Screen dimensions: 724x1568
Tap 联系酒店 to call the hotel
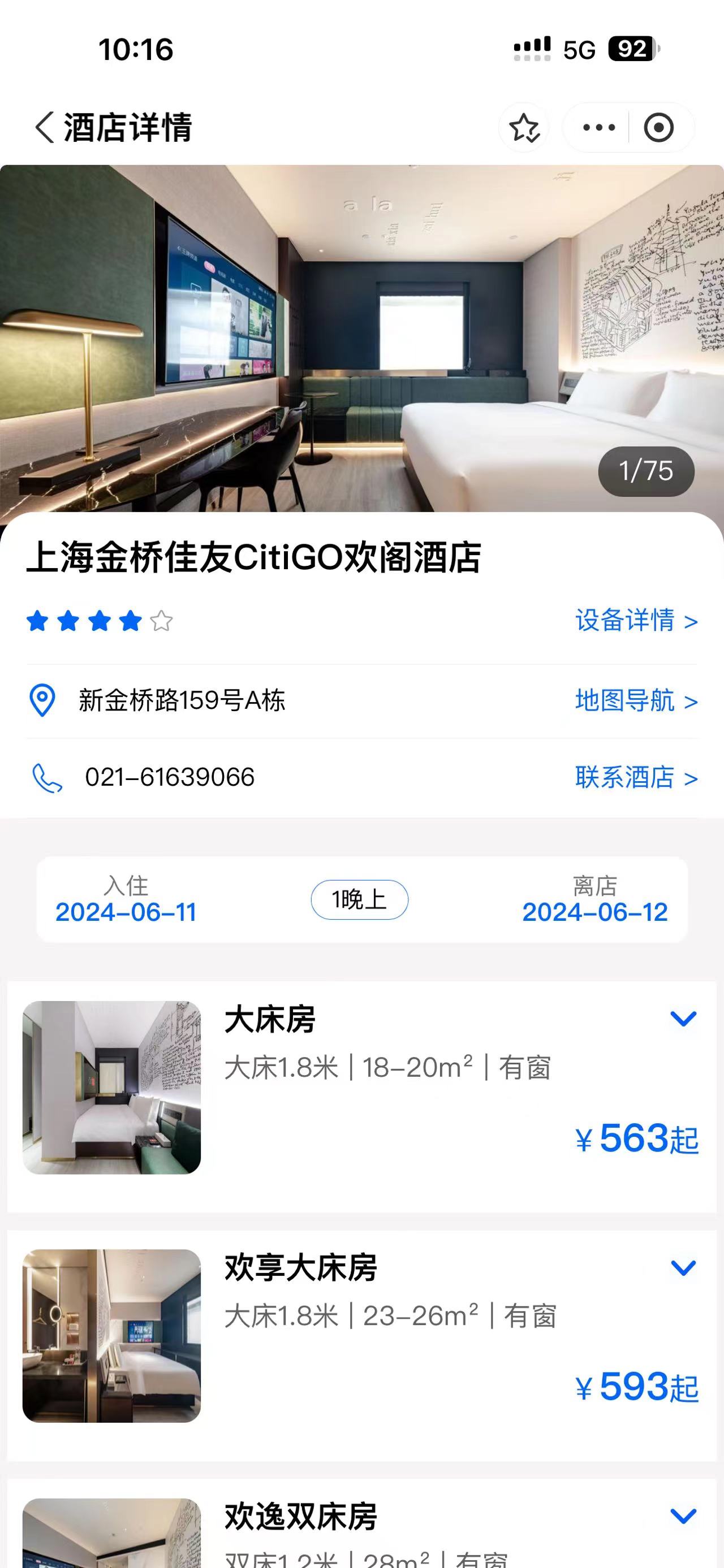(x=636, y=778)
